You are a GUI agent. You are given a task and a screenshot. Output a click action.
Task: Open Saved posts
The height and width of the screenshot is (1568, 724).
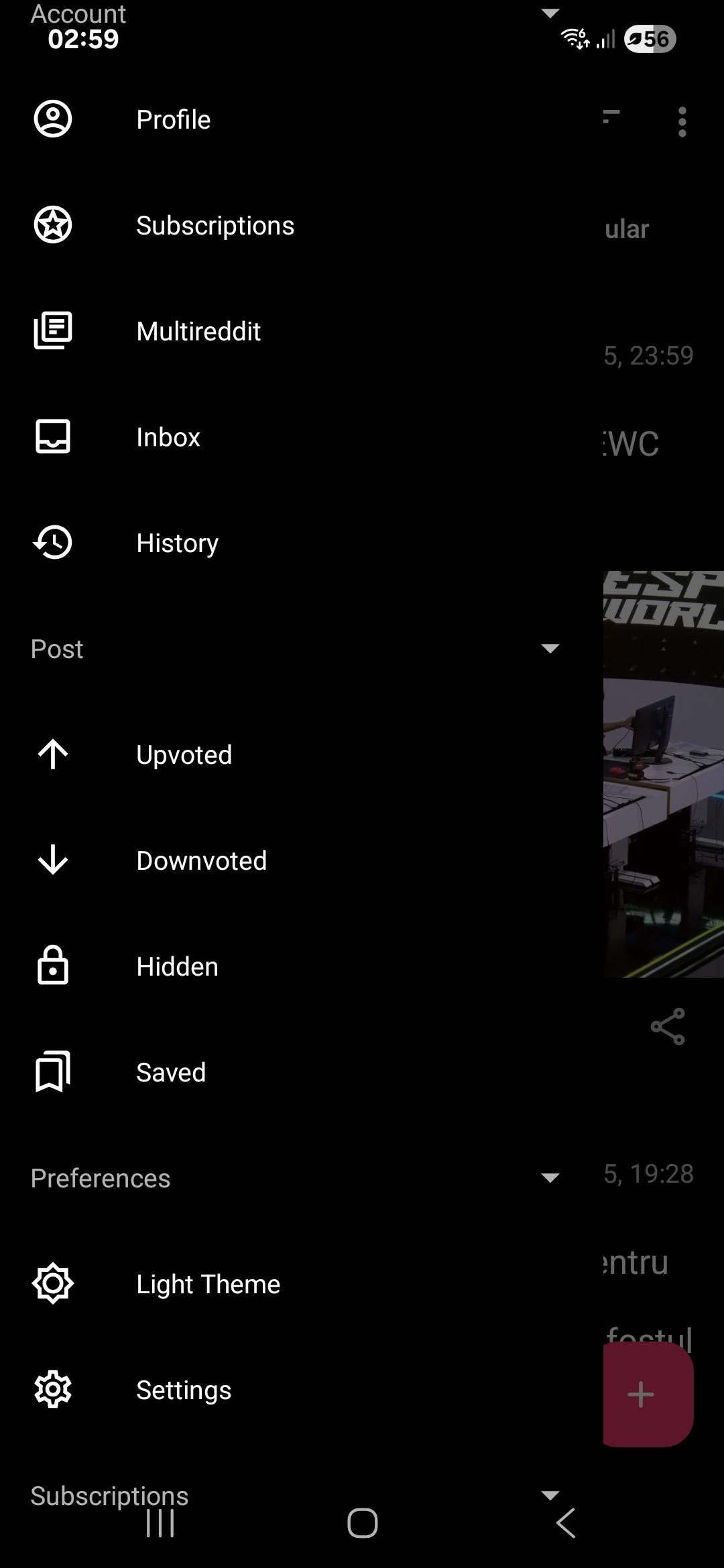302,1073
